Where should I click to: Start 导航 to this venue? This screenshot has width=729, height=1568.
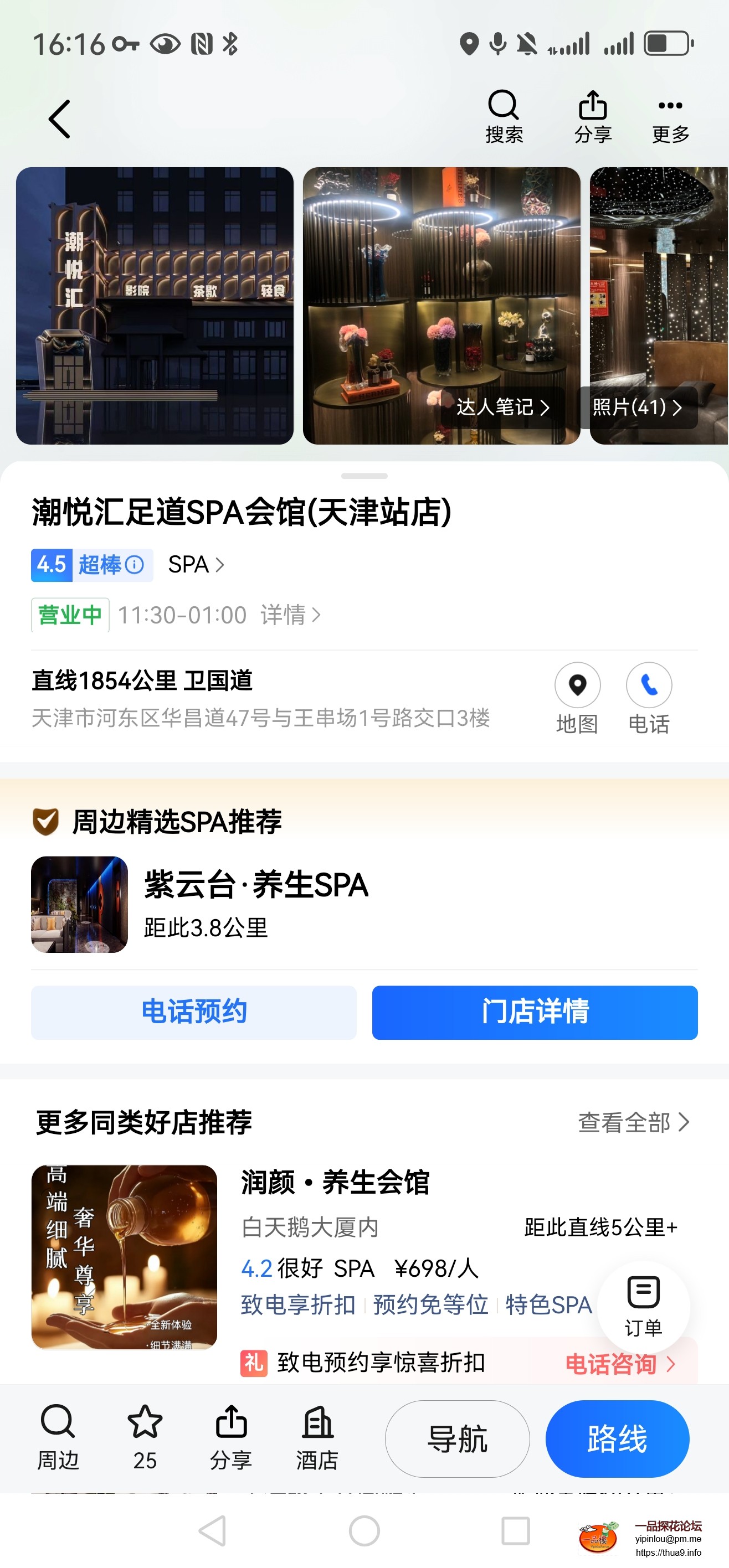click(457, 1439)
